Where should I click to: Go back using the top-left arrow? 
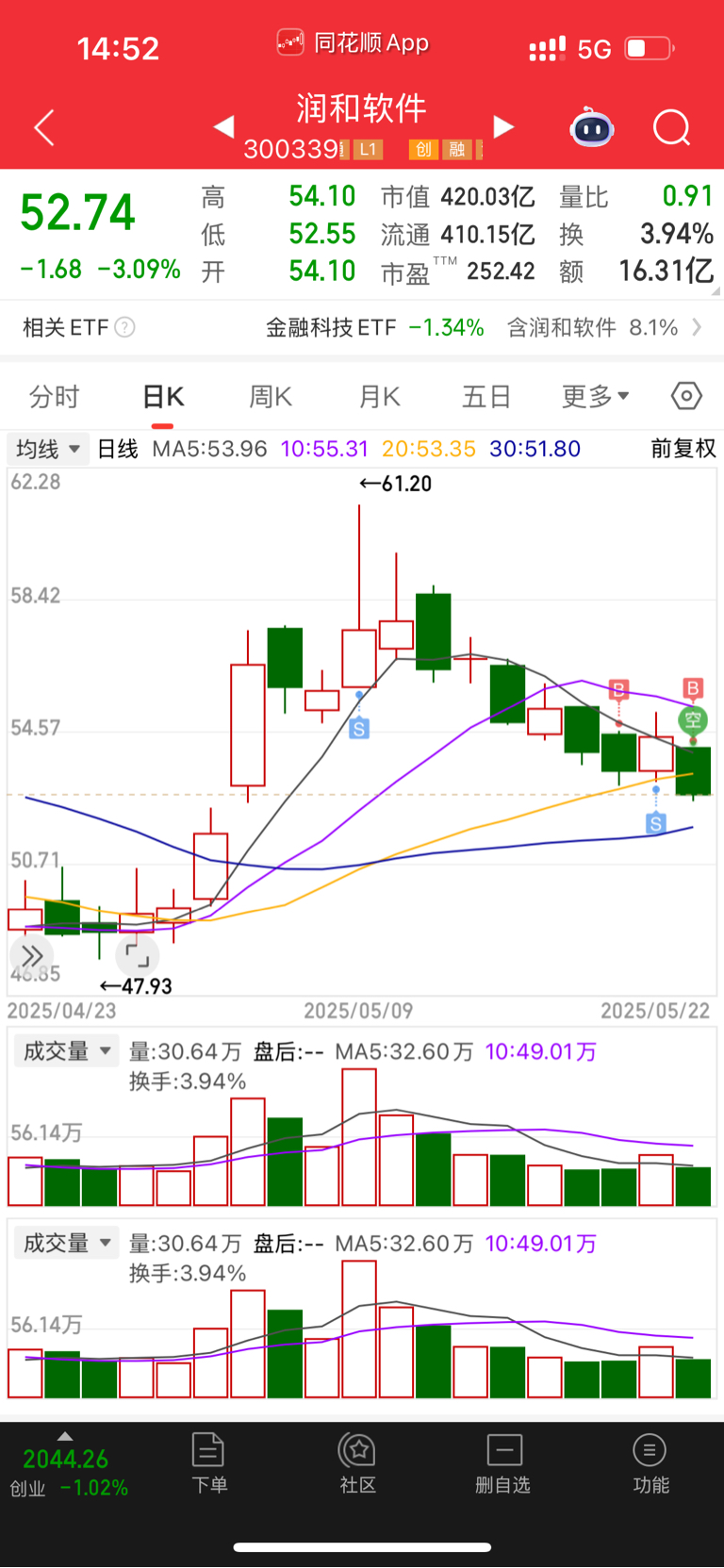(x=44, y=127)
